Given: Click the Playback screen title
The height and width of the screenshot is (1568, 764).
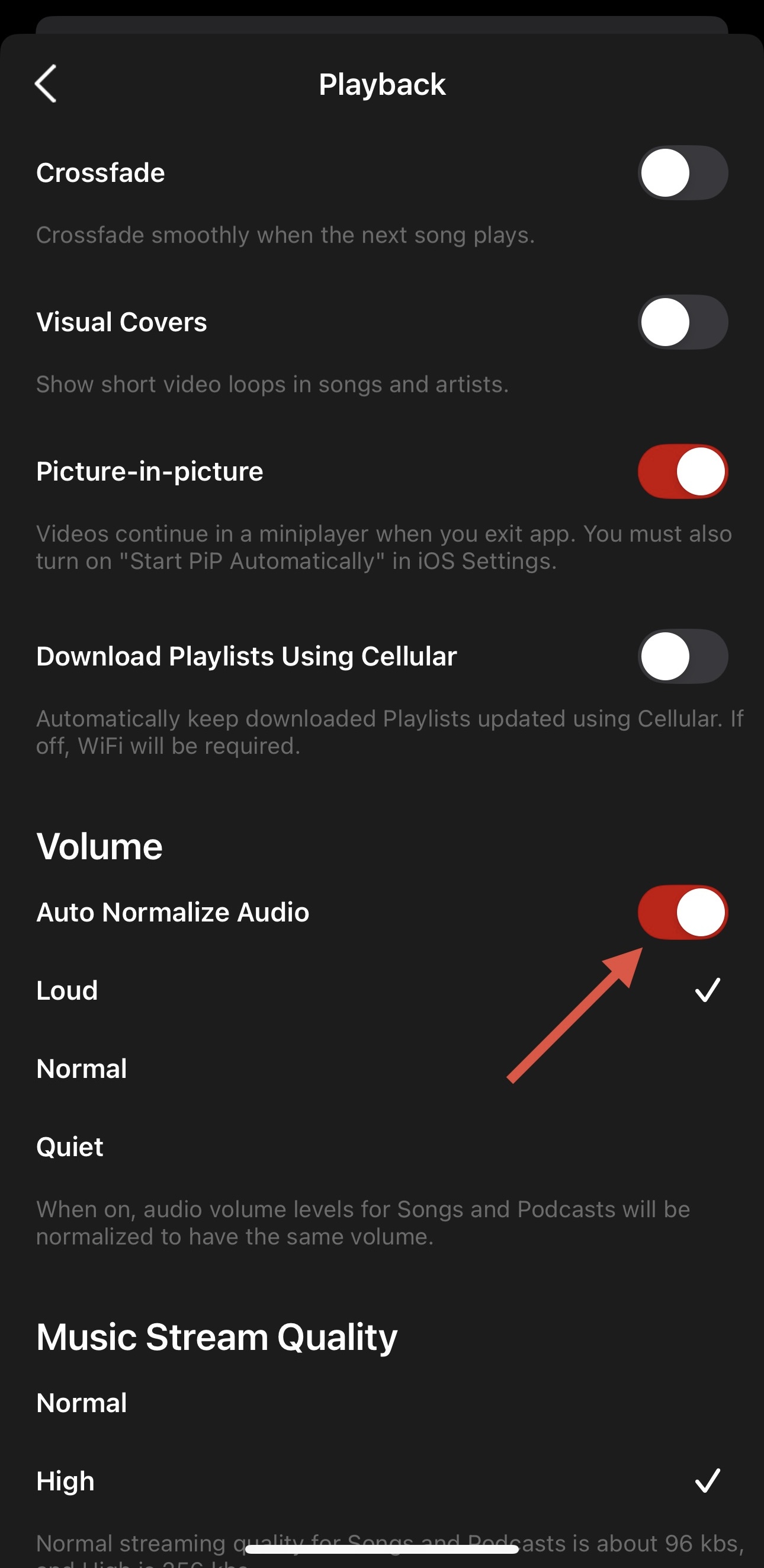Looking at the screenshot, I should [382, 84].
